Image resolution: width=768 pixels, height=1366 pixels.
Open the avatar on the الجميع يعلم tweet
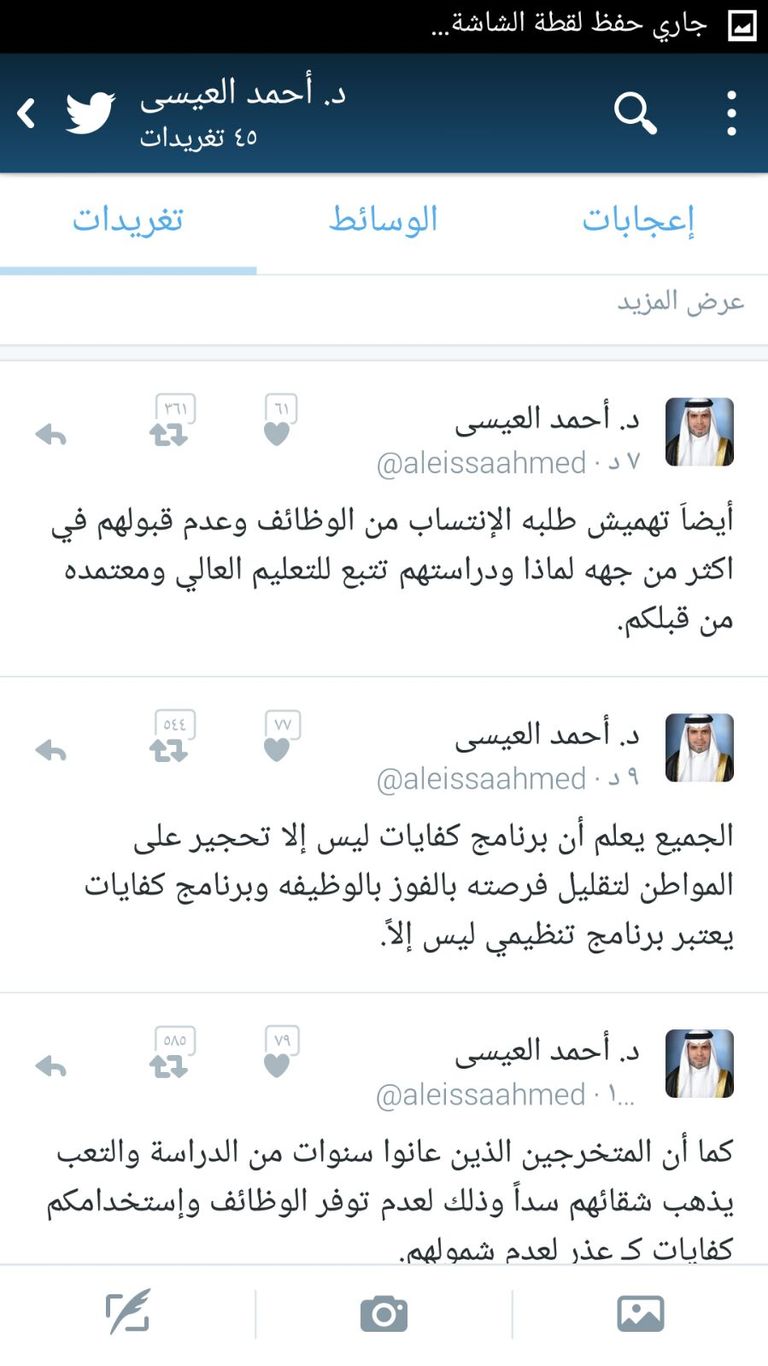(700, 748)
